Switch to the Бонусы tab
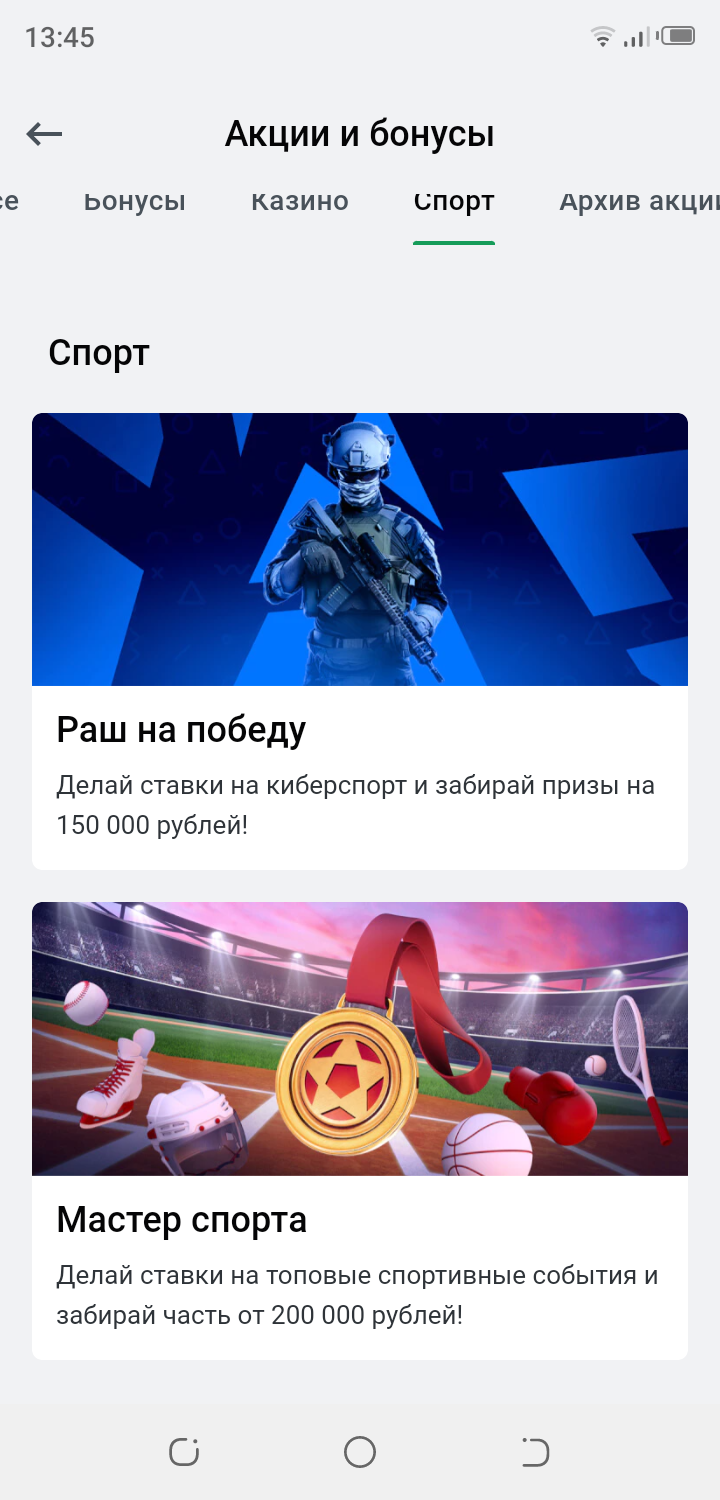720x1500 pixels. (x=134, y=201)
